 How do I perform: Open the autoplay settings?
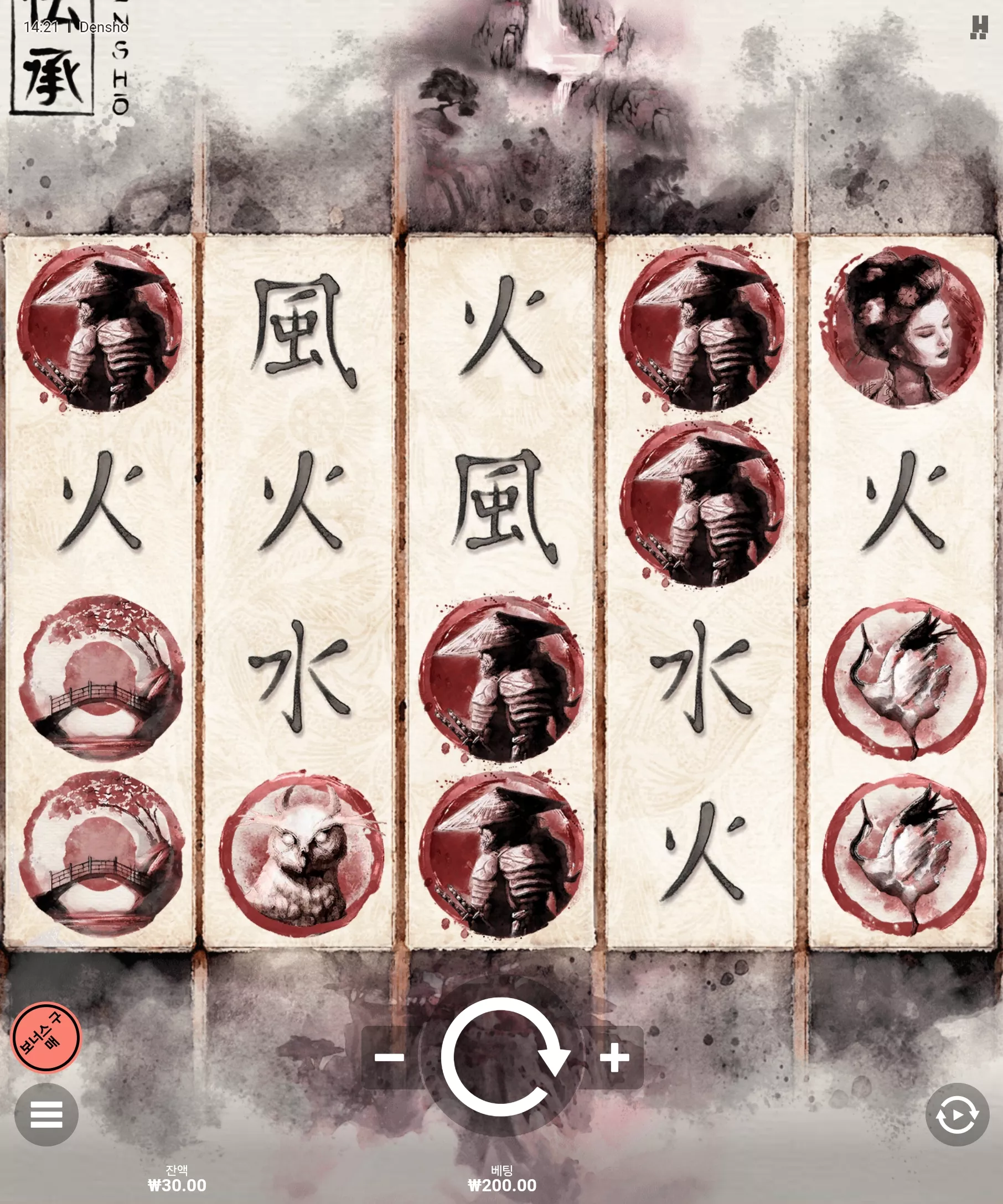pos(957,1114)
